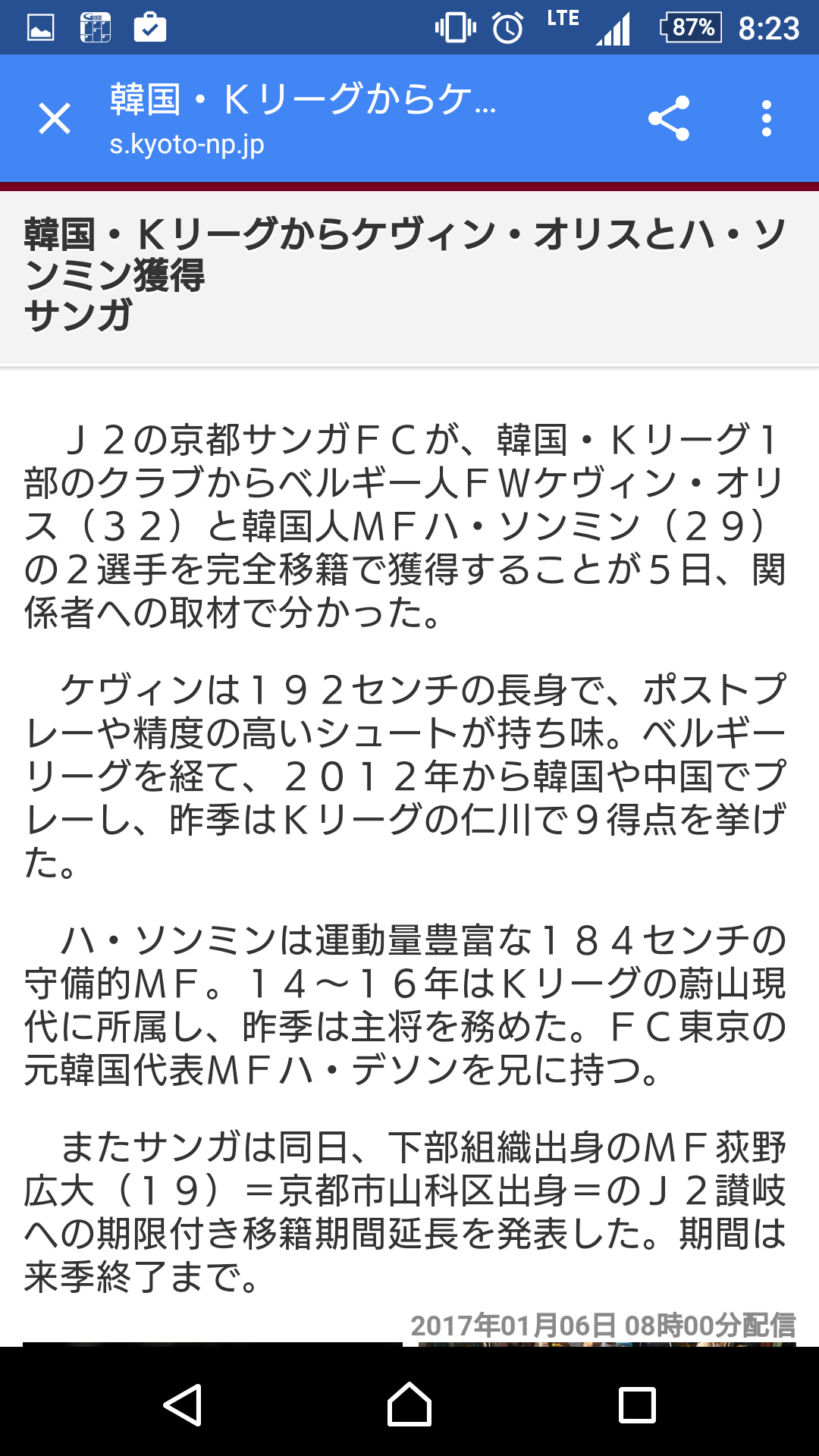
Task: Share this Kyoto Shimbun article
Action: coord(668,118)
